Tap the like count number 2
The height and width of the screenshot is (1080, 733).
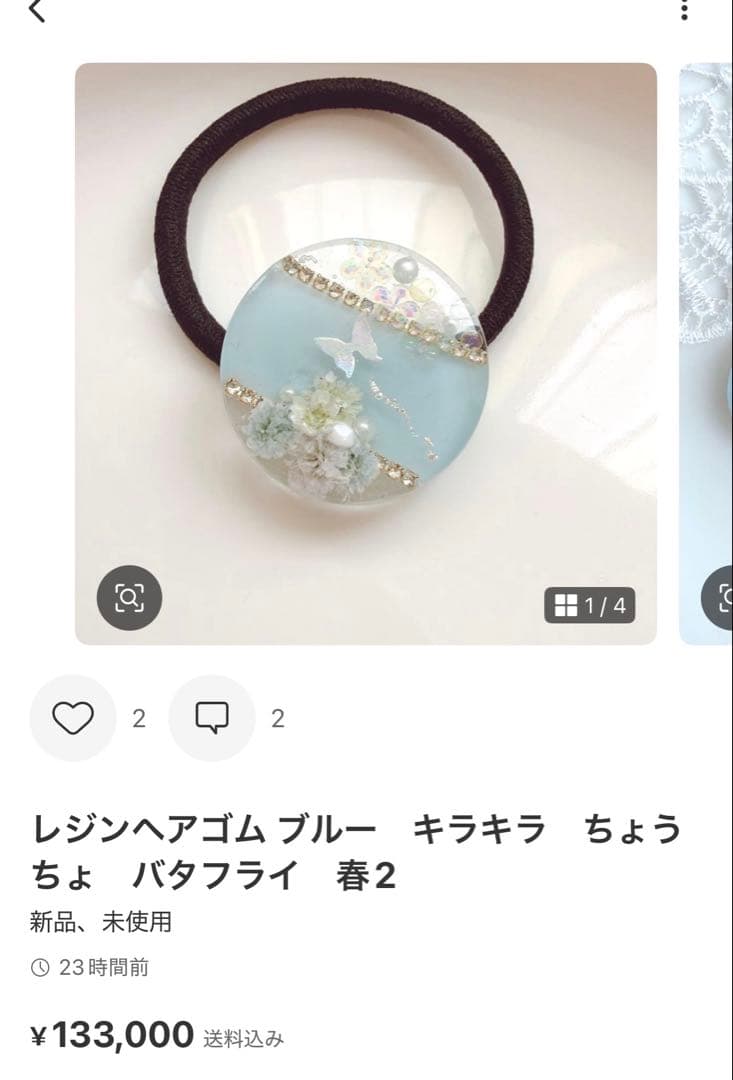pyautogui.click(x=137, y=717)
